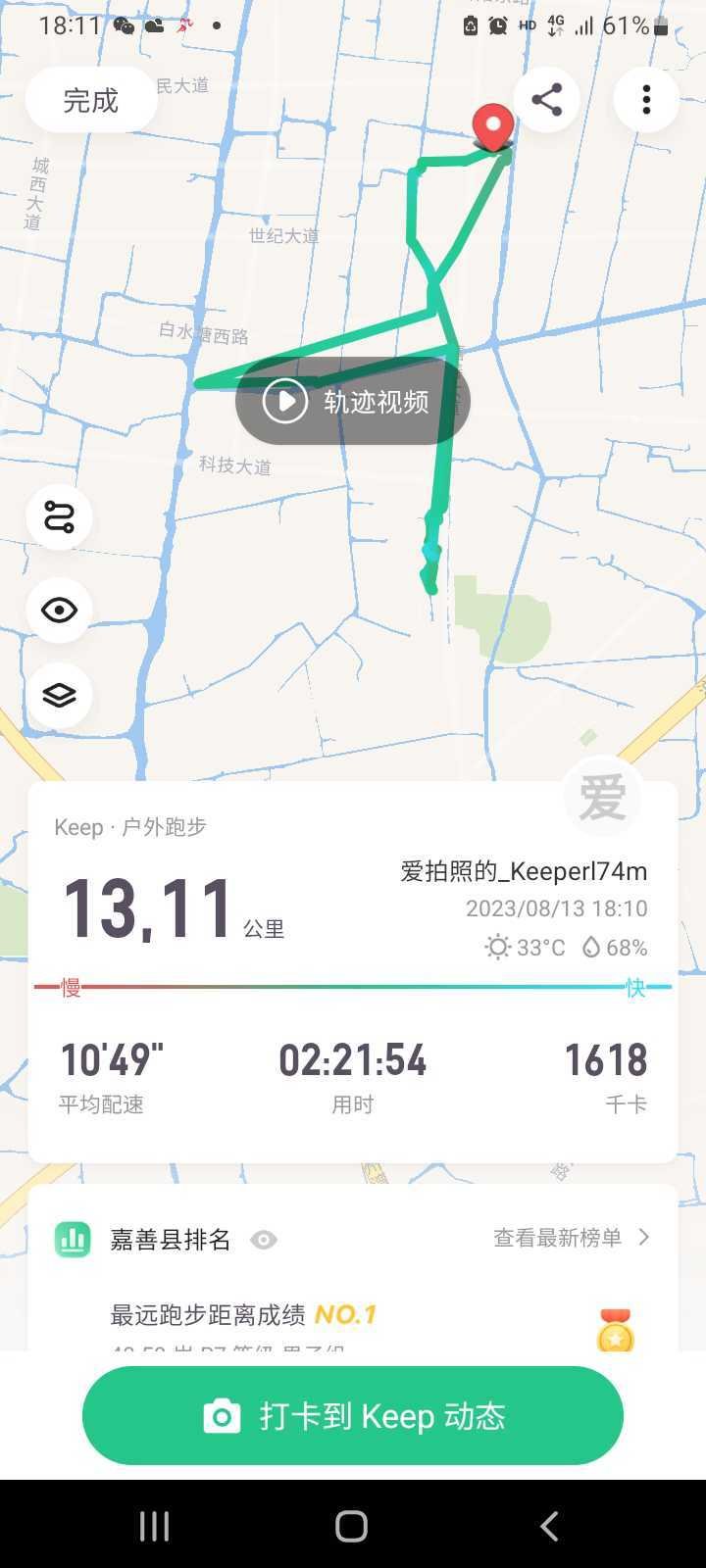Share this running record

546,100
